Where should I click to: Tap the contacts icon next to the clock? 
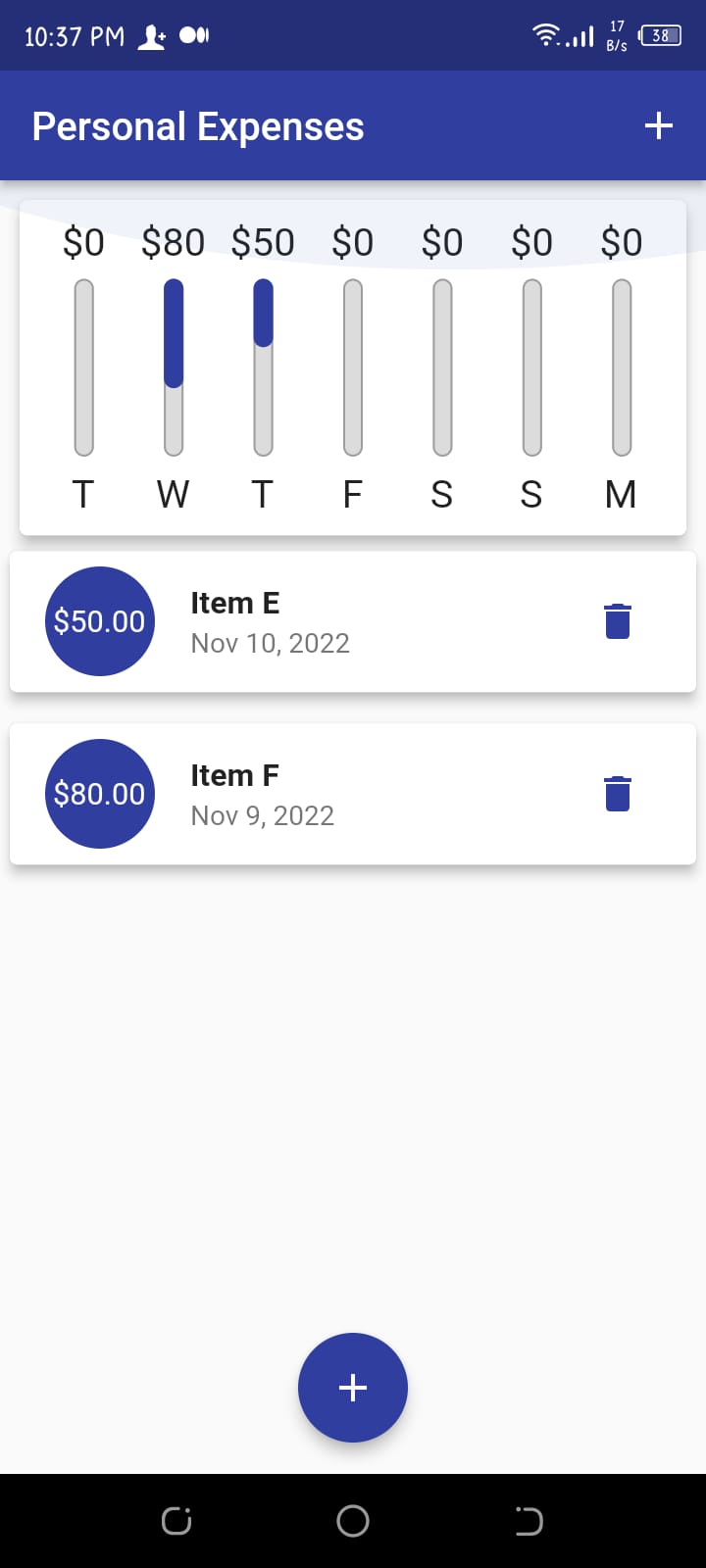[x=153, y=34]
